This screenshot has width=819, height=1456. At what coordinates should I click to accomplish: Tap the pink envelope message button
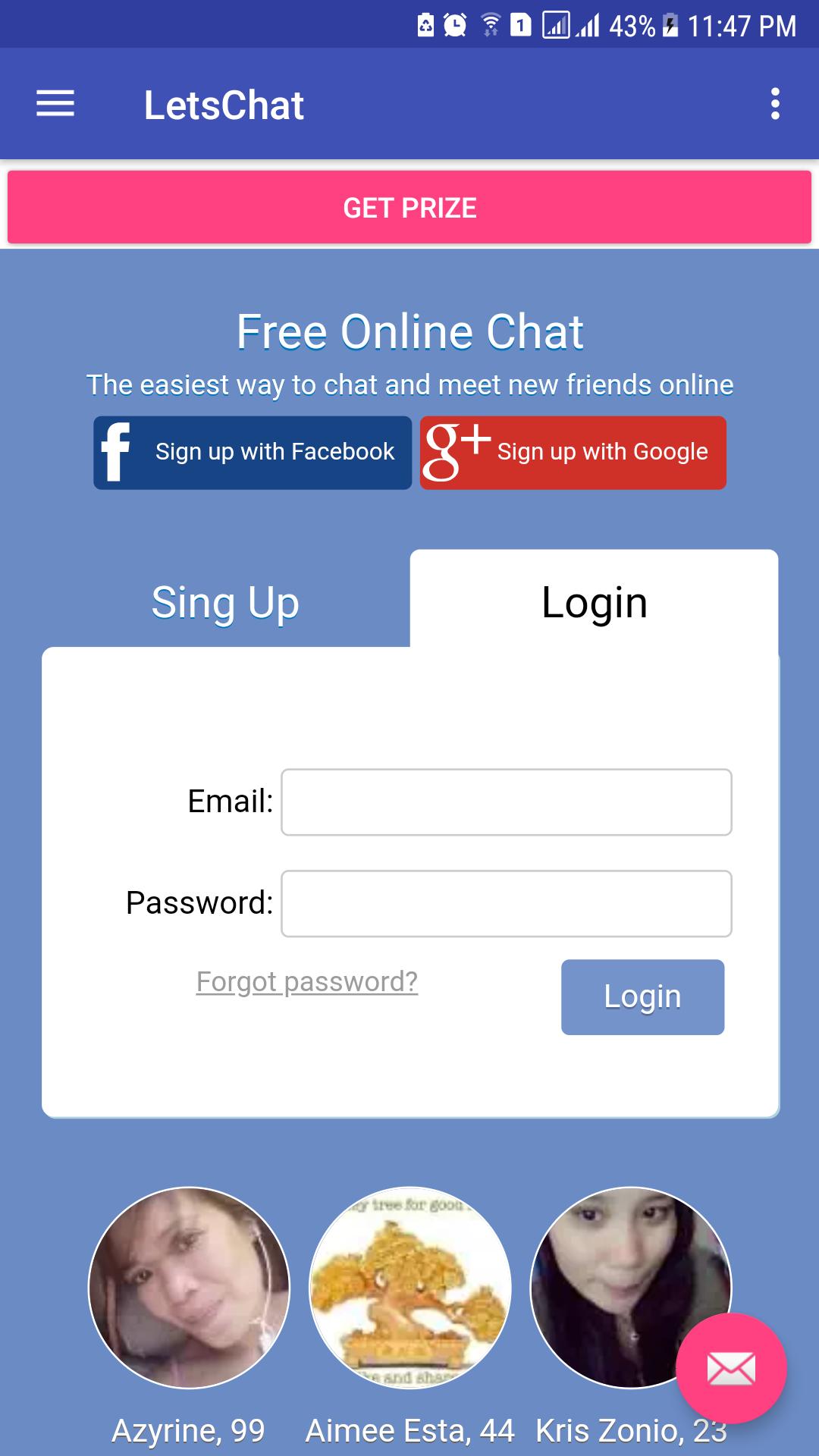[x=731, y=1369]
